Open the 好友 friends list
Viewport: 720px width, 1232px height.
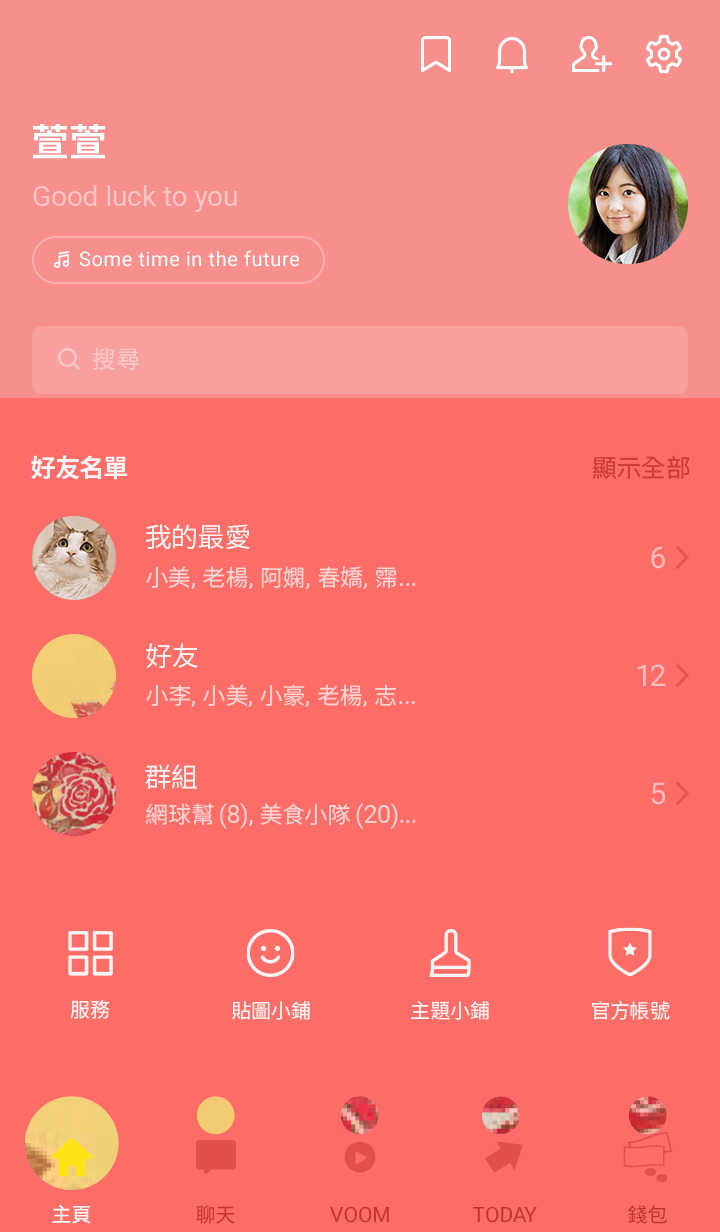(x=360, y=676)
